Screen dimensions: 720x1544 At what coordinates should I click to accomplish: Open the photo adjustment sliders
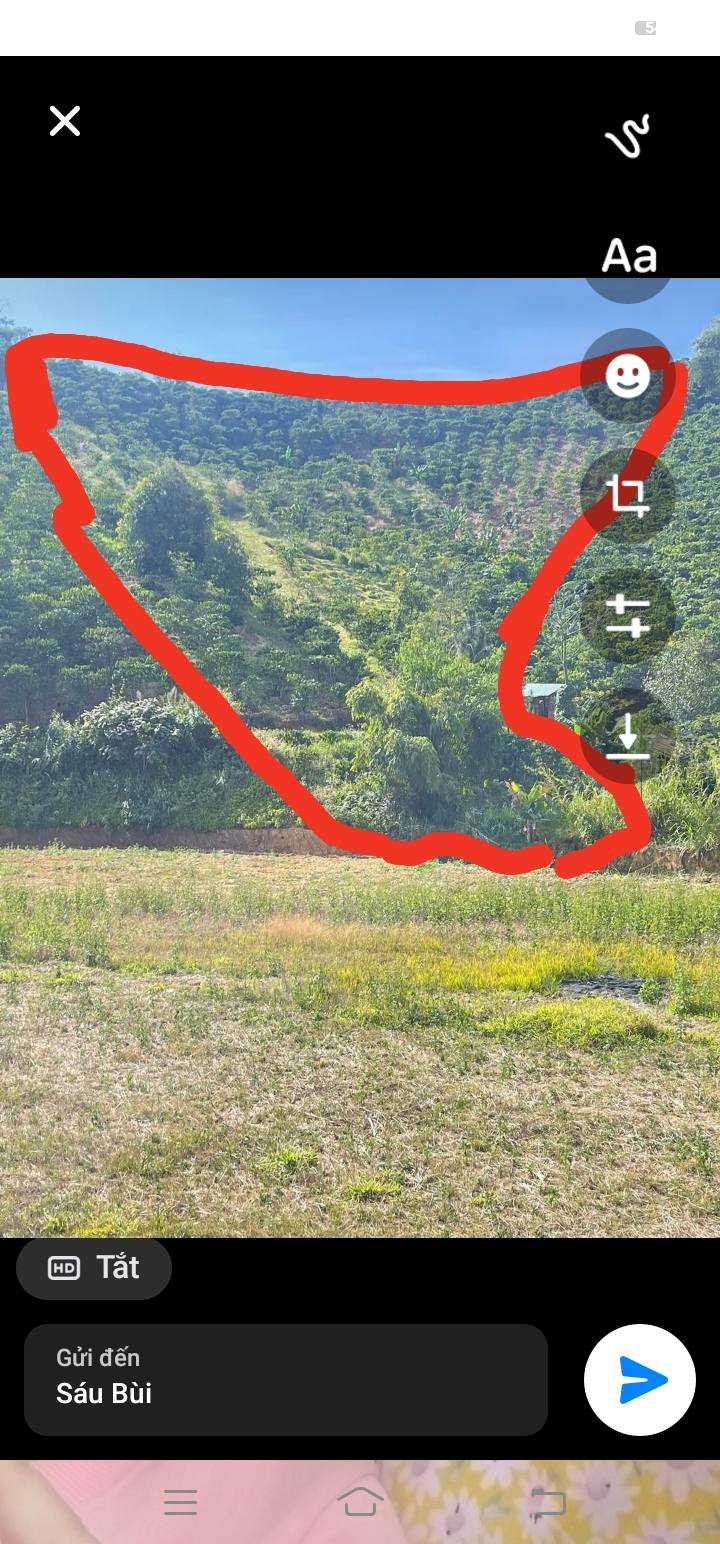pos(628,616)
